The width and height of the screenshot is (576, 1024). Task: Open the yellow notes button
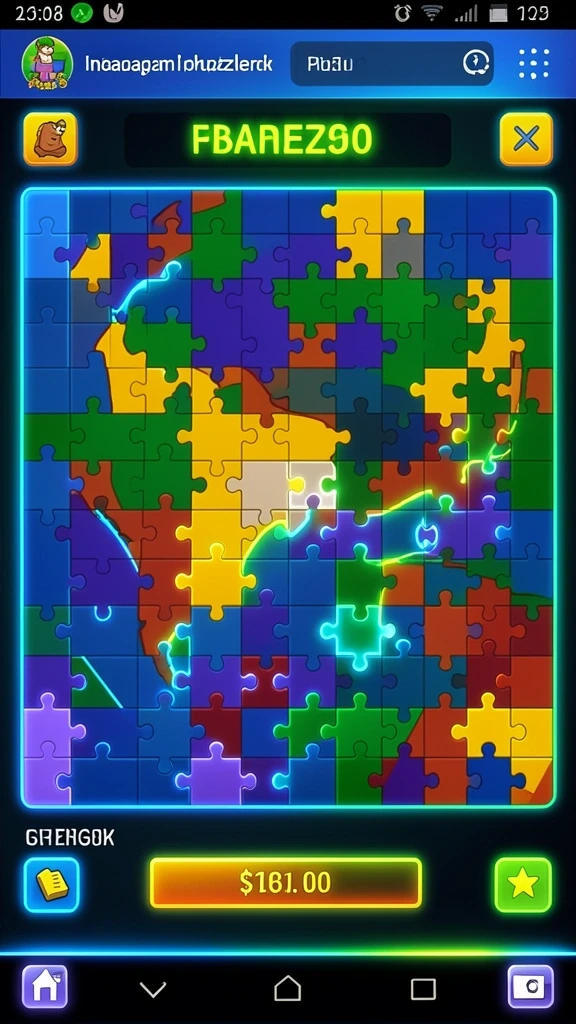tap(52, 884)
